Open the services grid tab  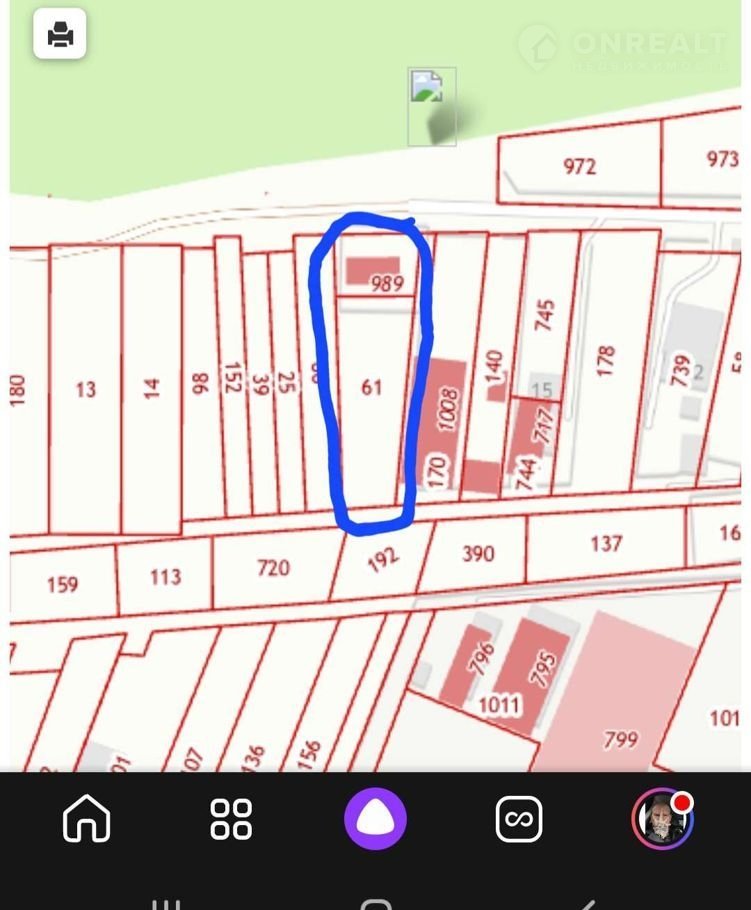pos(231,819)
